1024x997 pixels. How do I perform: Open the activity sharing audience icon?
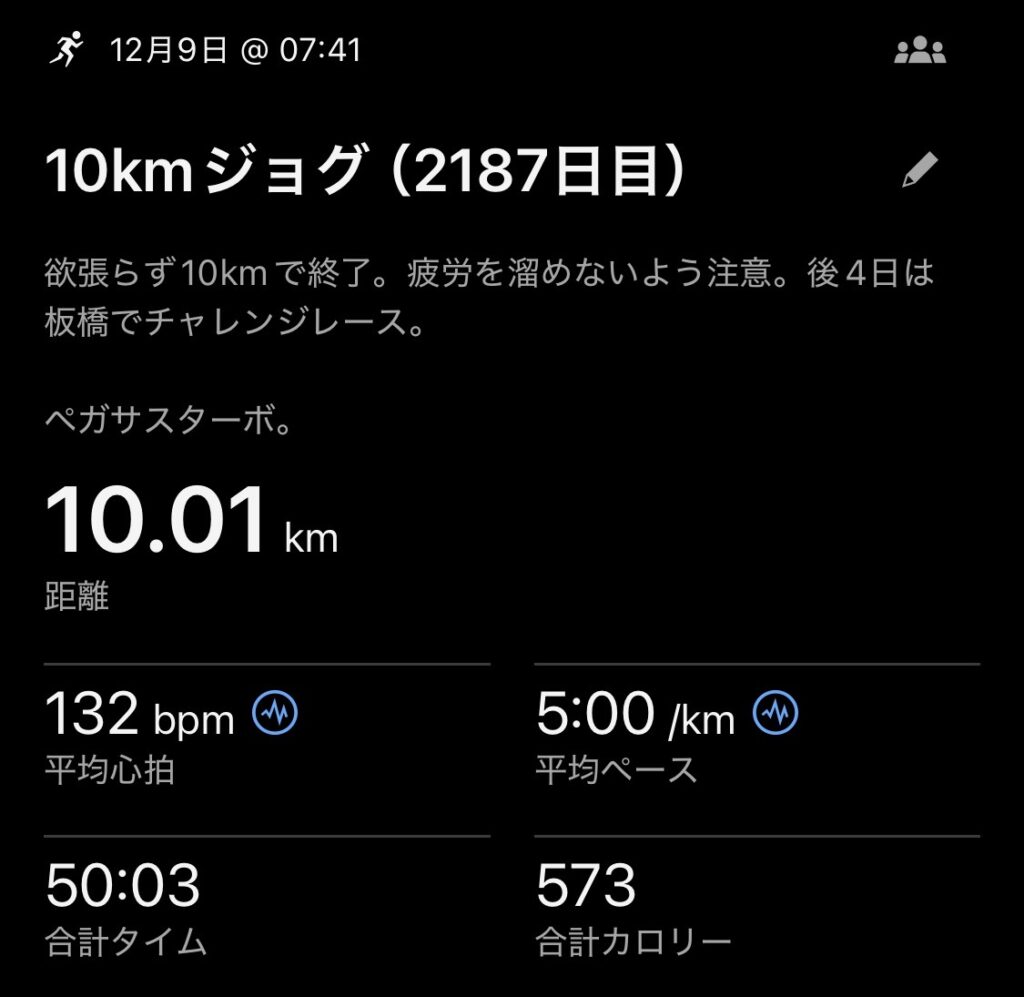(919, 51)
